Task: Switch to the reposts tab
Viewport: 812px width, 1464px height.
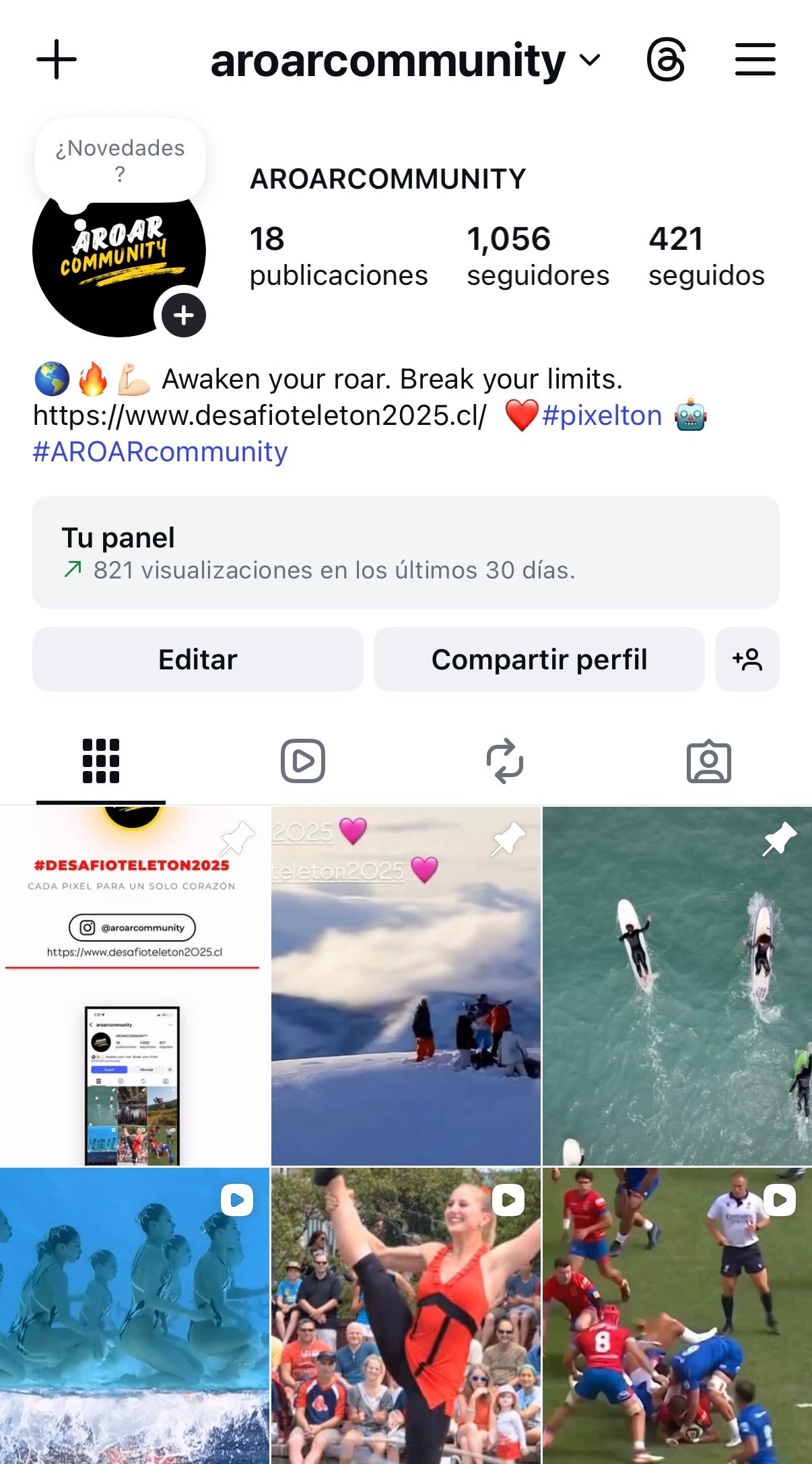Action: pyautogui.click(x=505, y=761)
